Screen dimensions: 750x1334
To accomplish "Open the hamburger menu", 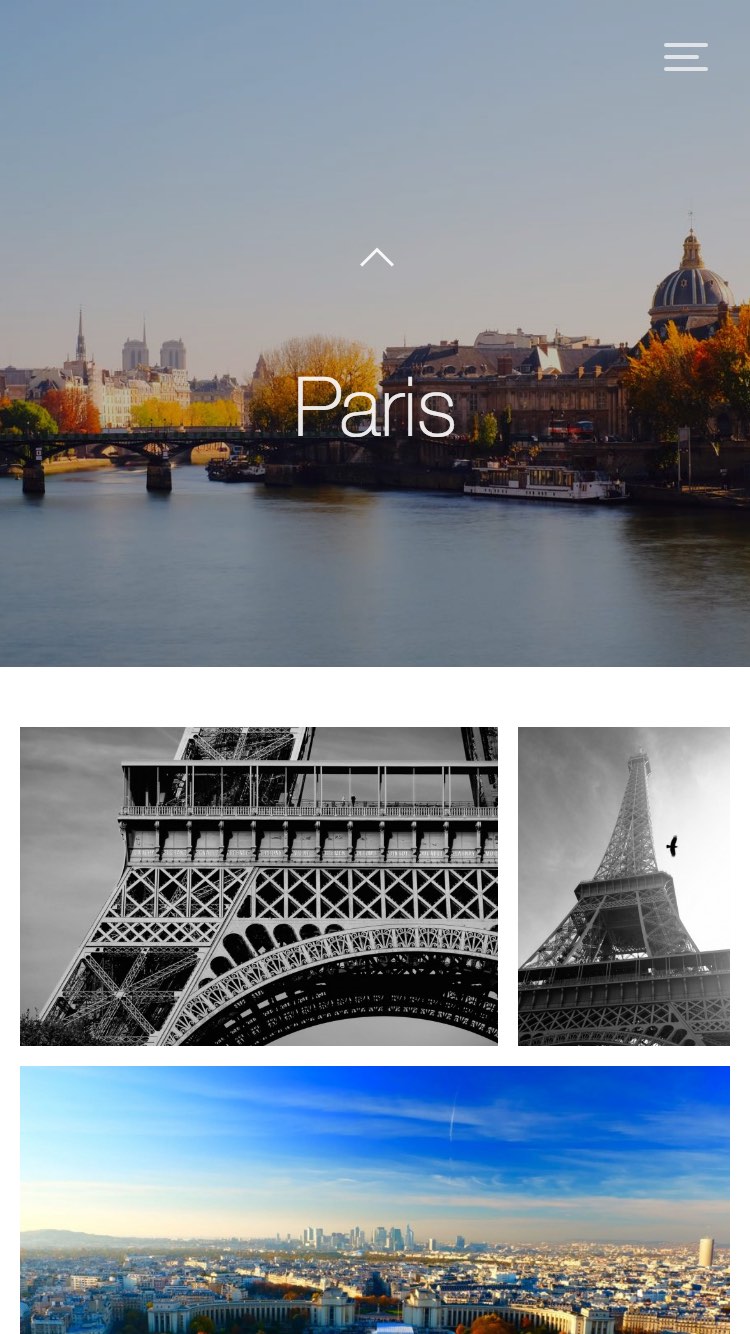I will pyautogui.click(x=686, y=57).
